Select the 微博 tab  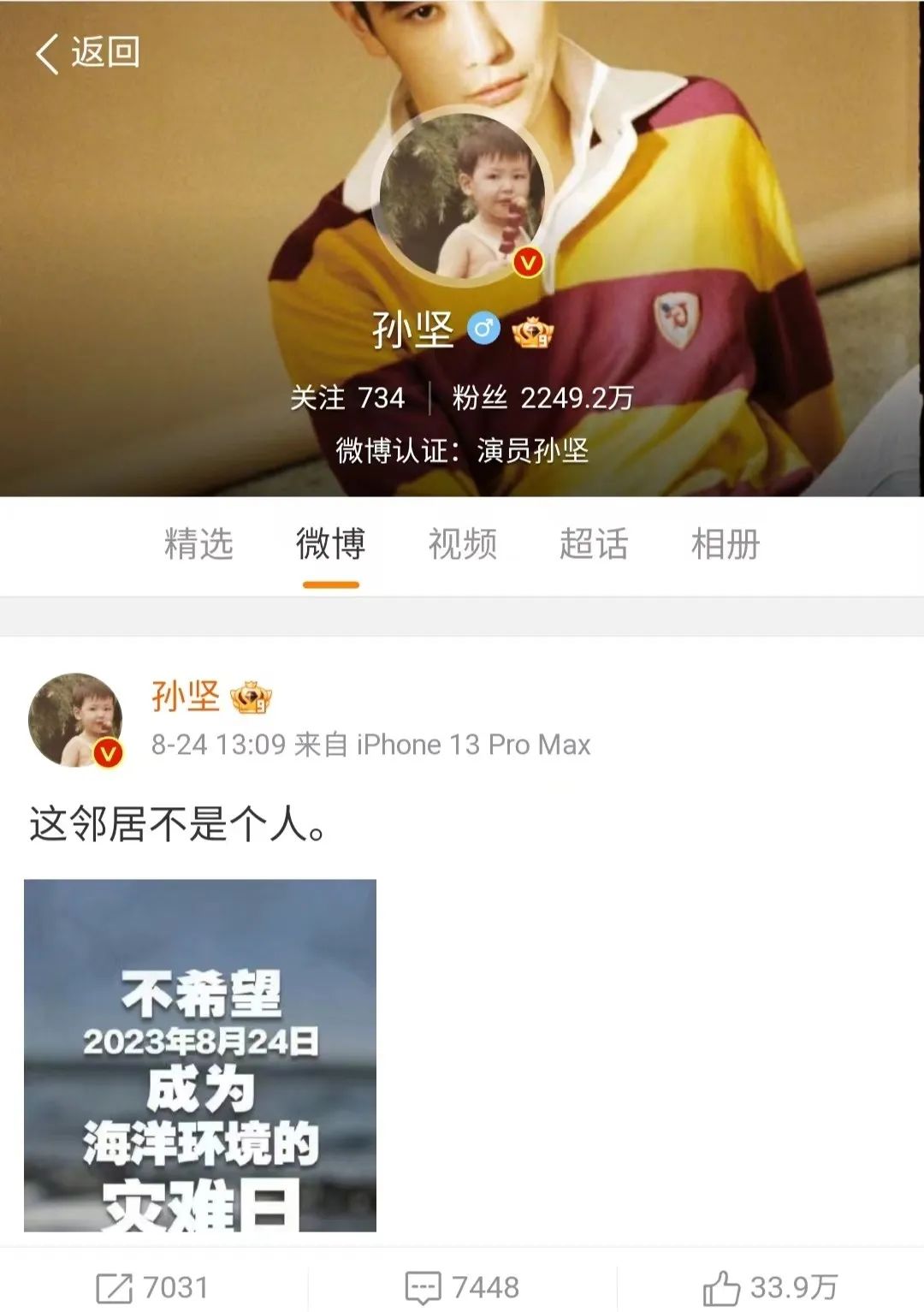[x=330, y=544]
